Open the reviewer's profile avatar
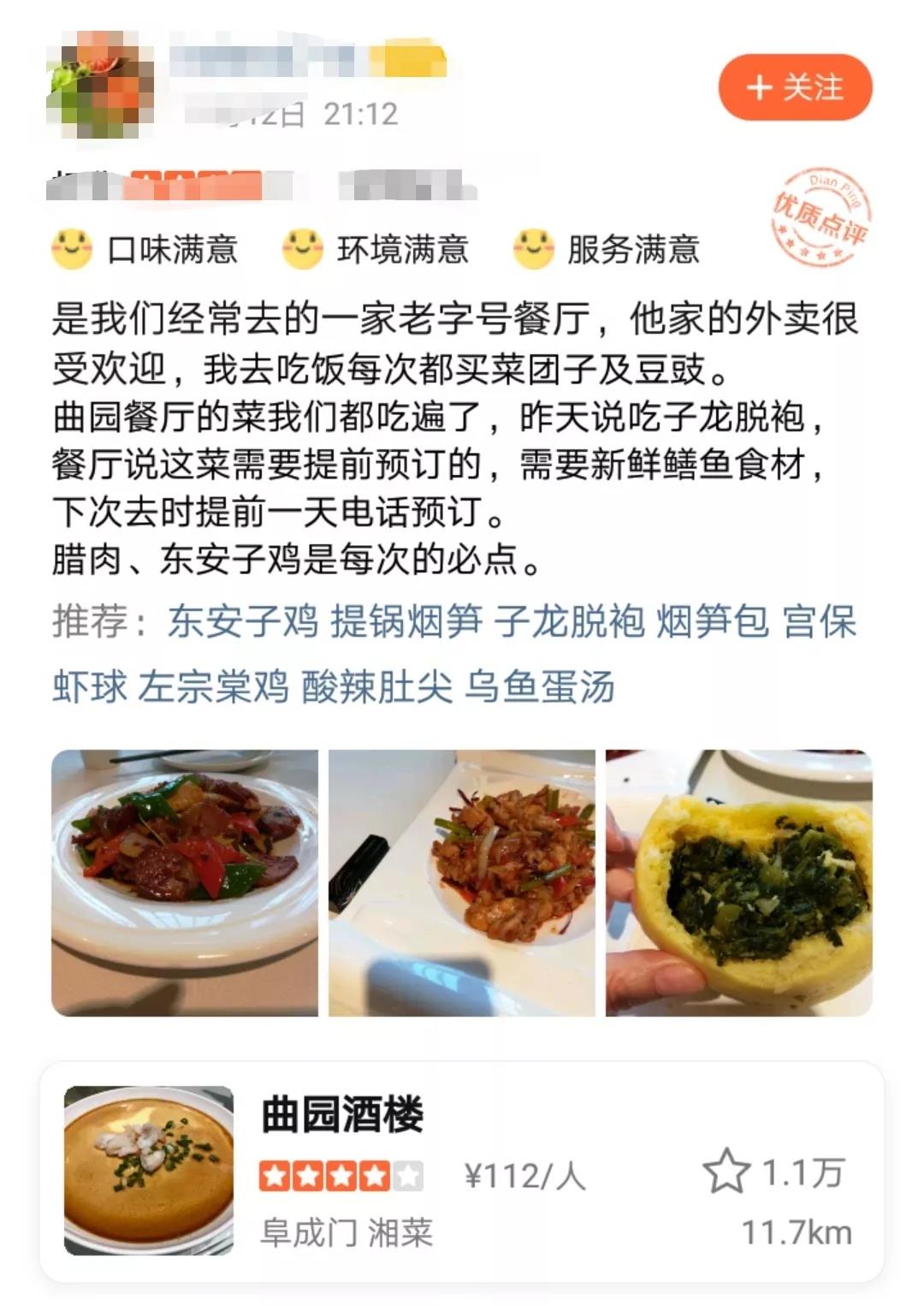 (x=99, y=84)
